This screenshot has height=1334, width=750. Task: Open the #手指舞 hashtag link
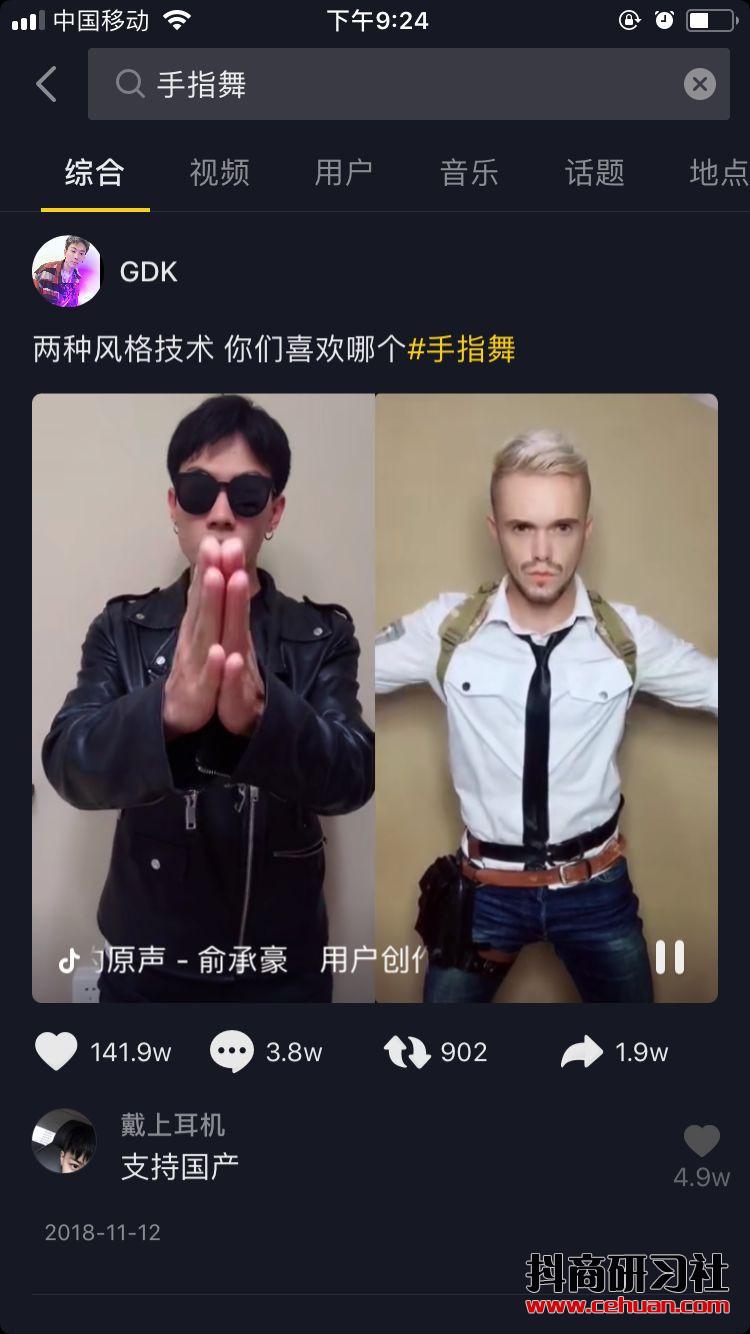(x=462, y=349)
